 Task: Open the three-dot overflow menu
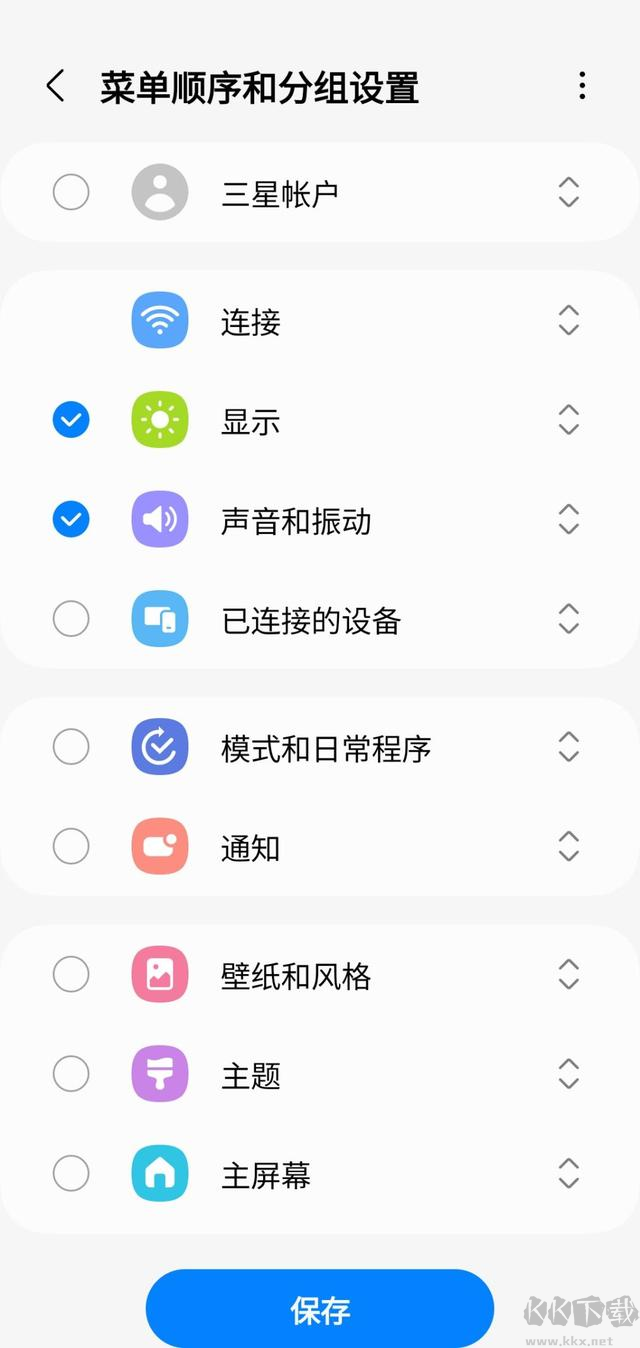[582, 86]
